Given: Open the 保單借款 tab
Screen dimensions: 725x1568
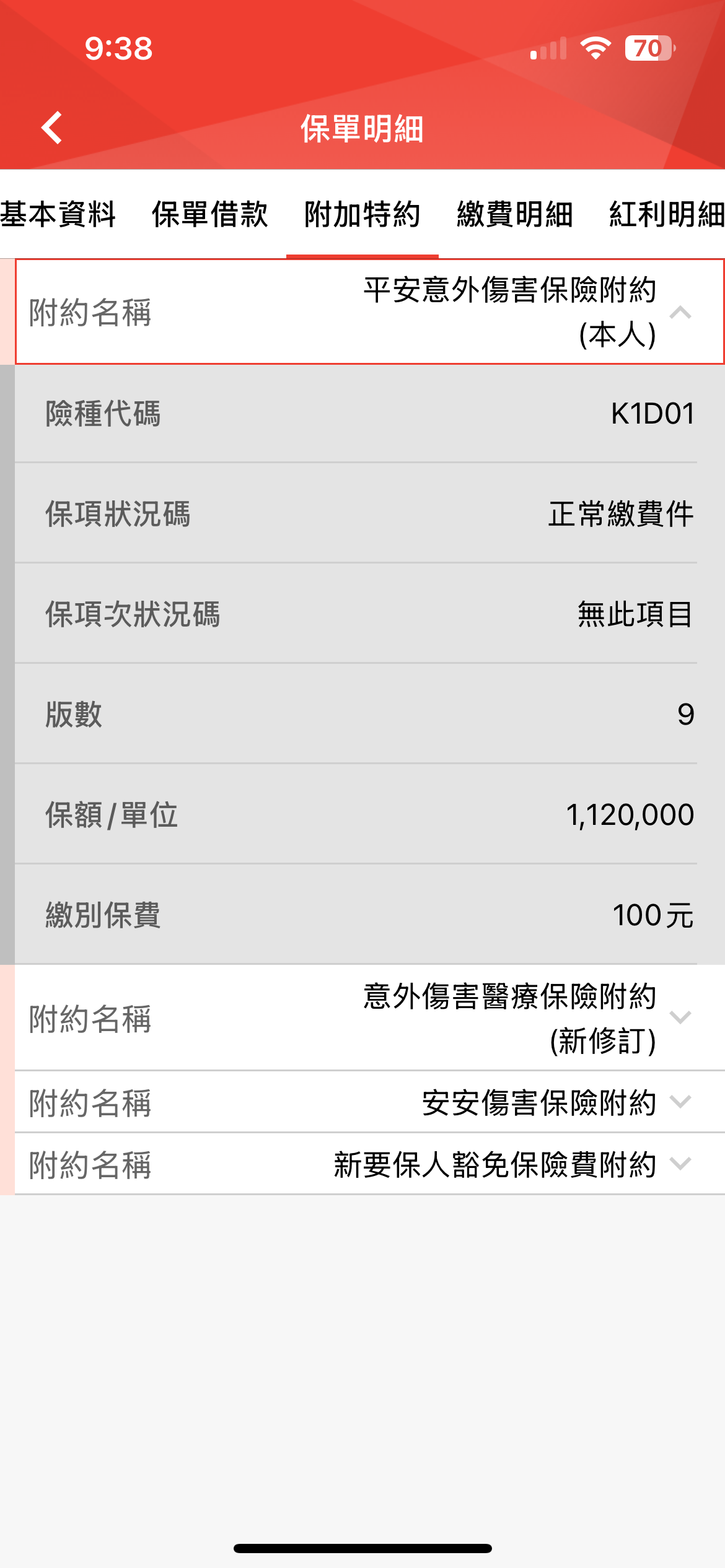Looking at the screenshot, I should tap(210, 214).
